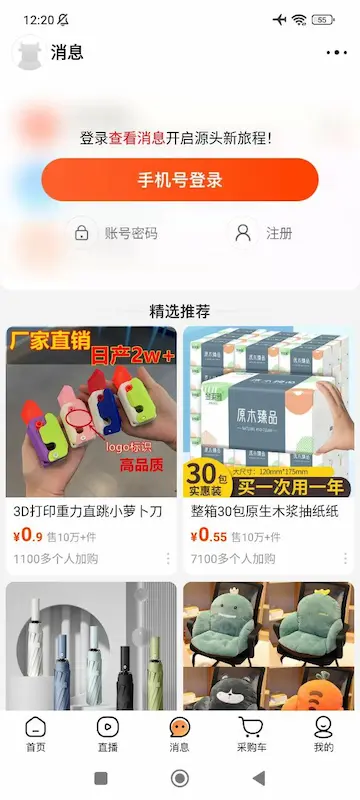Tap the 手机号登录 button

(180, 180)
